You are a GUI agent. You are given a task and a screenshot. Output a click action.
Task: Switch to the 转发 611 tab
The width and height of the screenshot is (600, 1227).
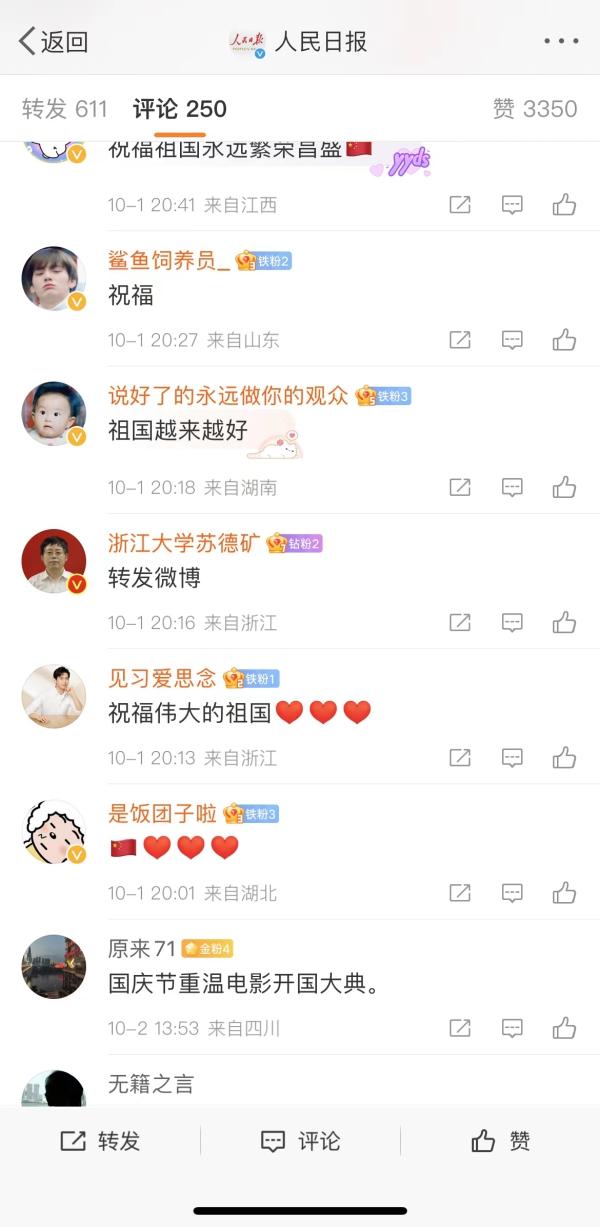(65, 109)
